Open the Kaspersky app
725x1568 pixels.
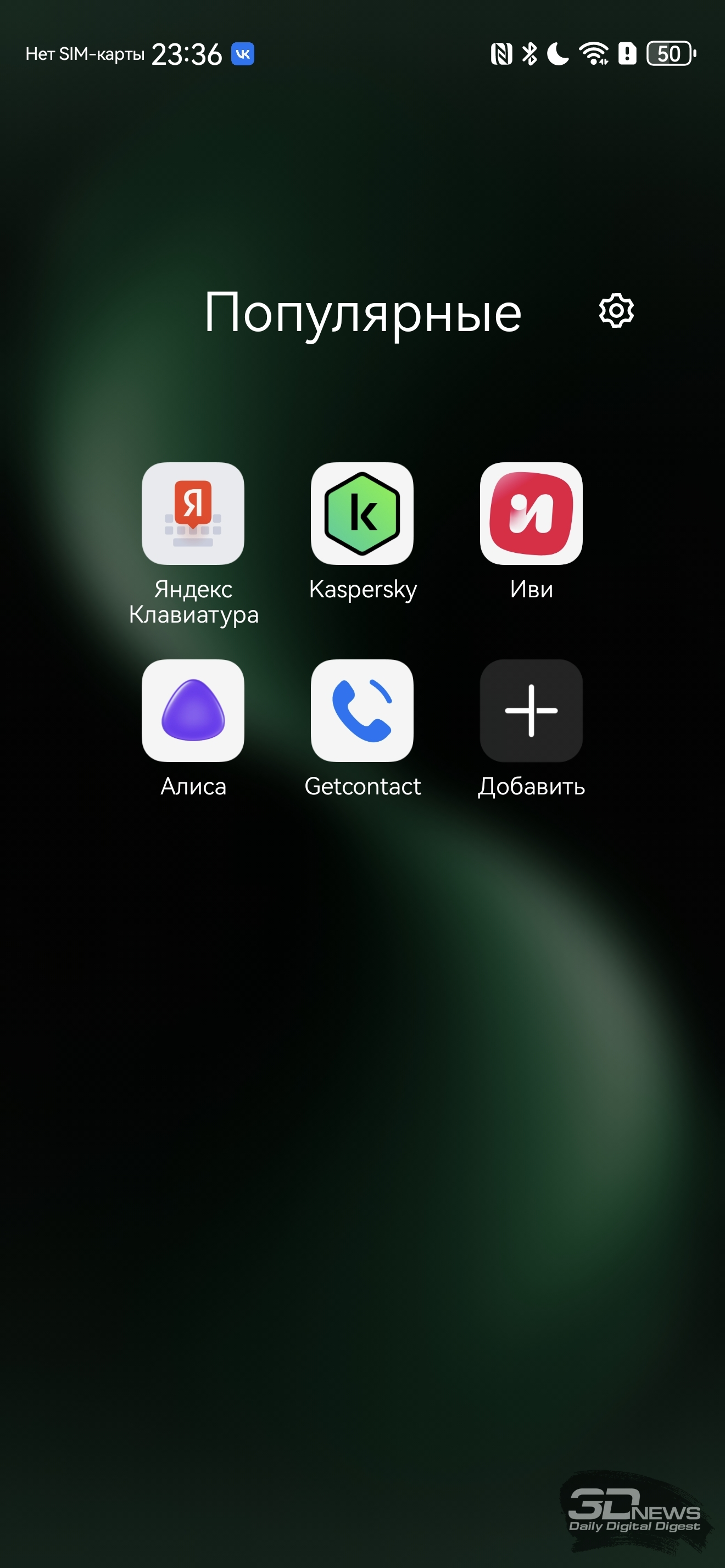point(362,514)
